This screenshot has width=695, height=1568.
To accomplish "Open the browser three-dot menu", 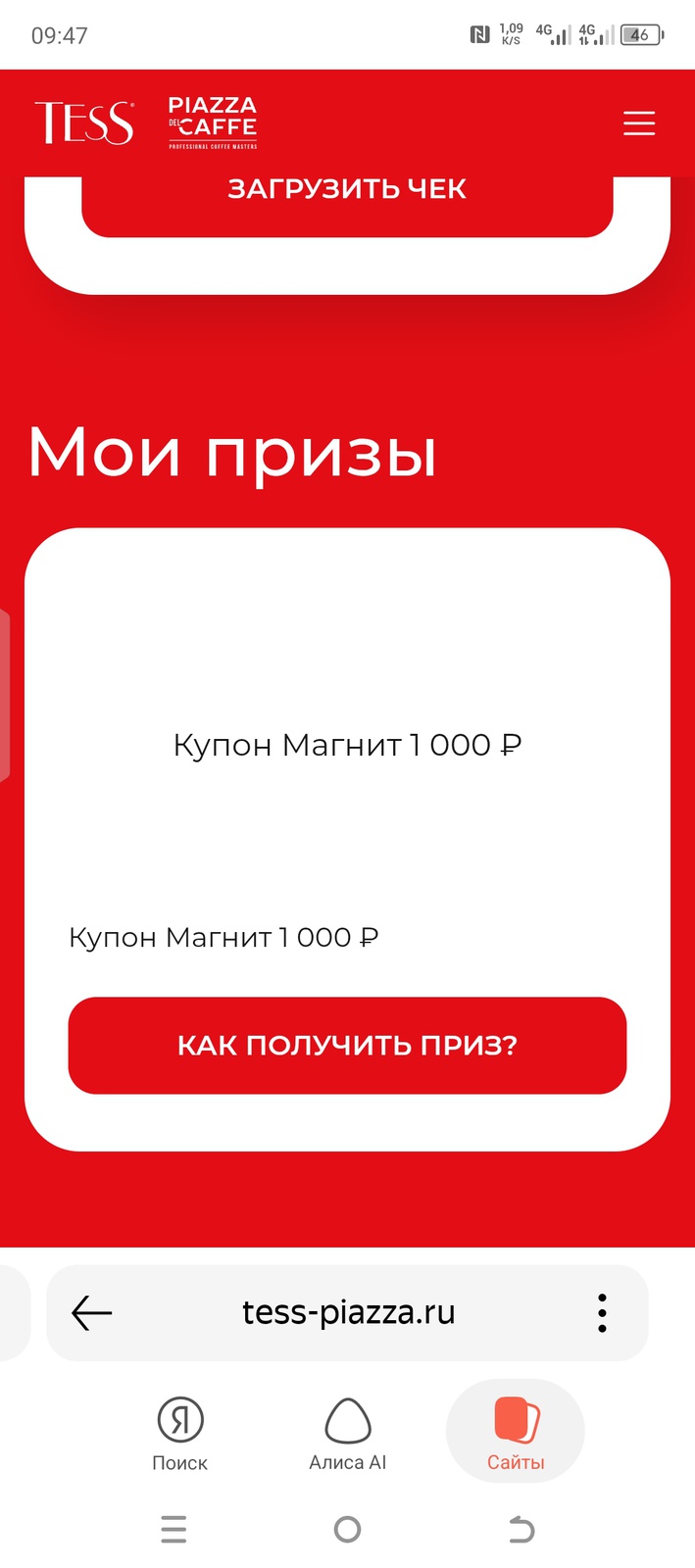I will point(602,1312).
